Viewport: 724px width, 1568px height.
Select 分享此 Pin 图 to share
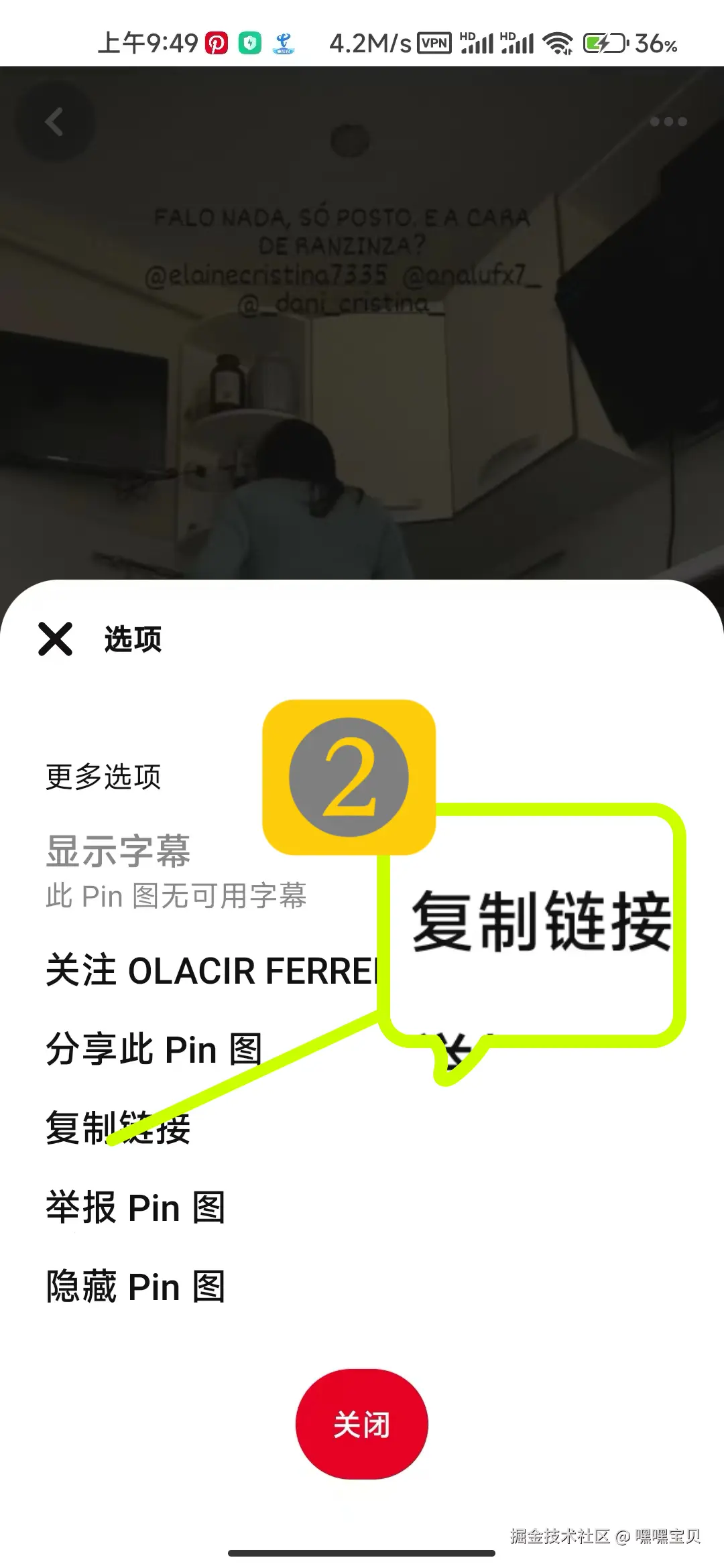tap(154, 1049)
